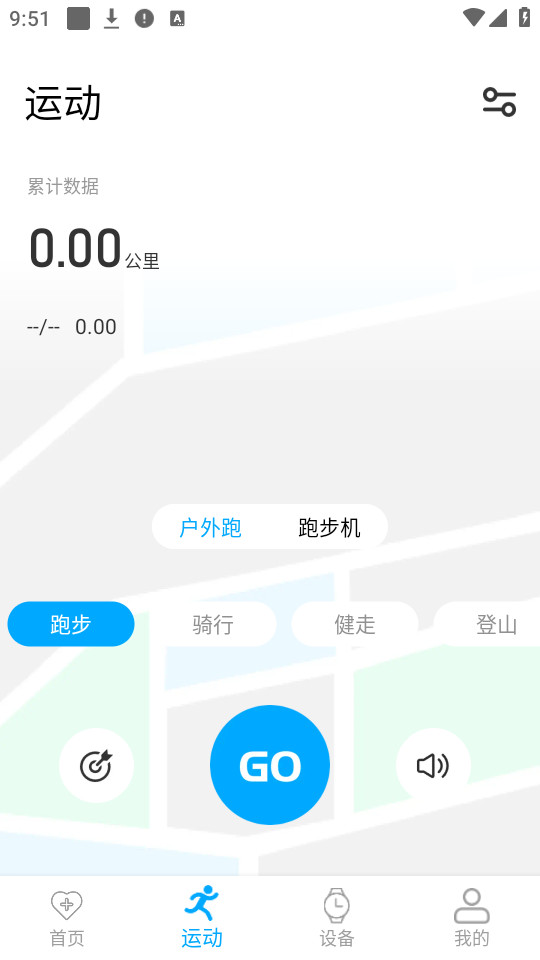Open the sport settings icon

499,102
